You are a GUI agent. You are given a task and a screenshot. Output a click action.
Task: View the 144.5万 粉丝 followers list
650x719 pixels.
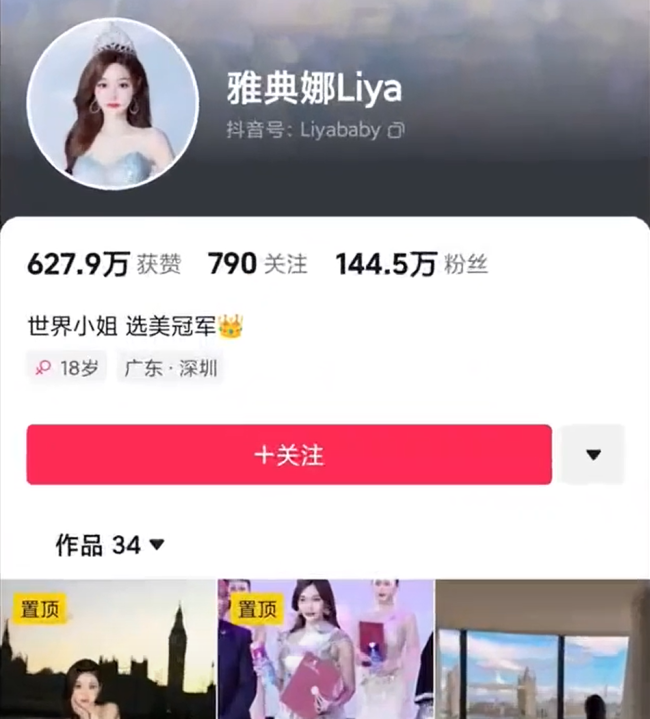(x=411, y=264)
